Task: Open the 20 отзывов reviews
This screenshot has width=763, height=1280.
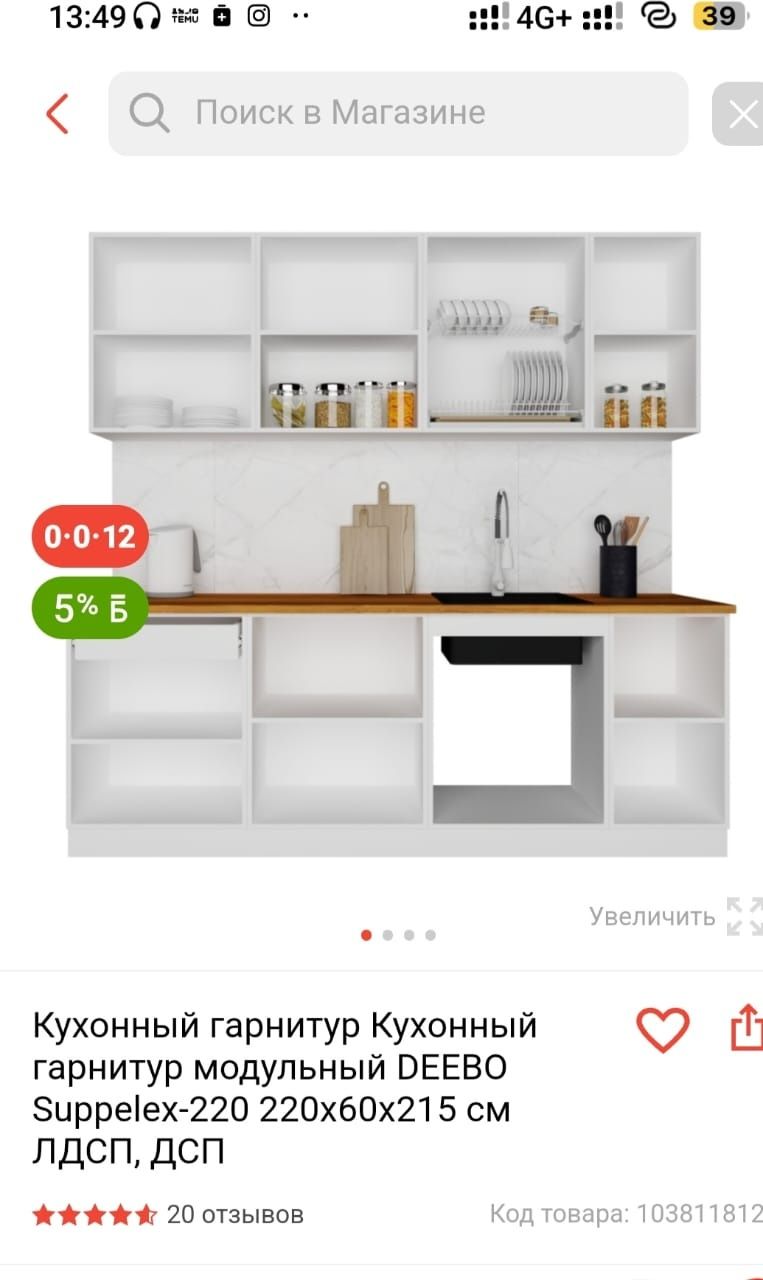Action: [234, 1215]
